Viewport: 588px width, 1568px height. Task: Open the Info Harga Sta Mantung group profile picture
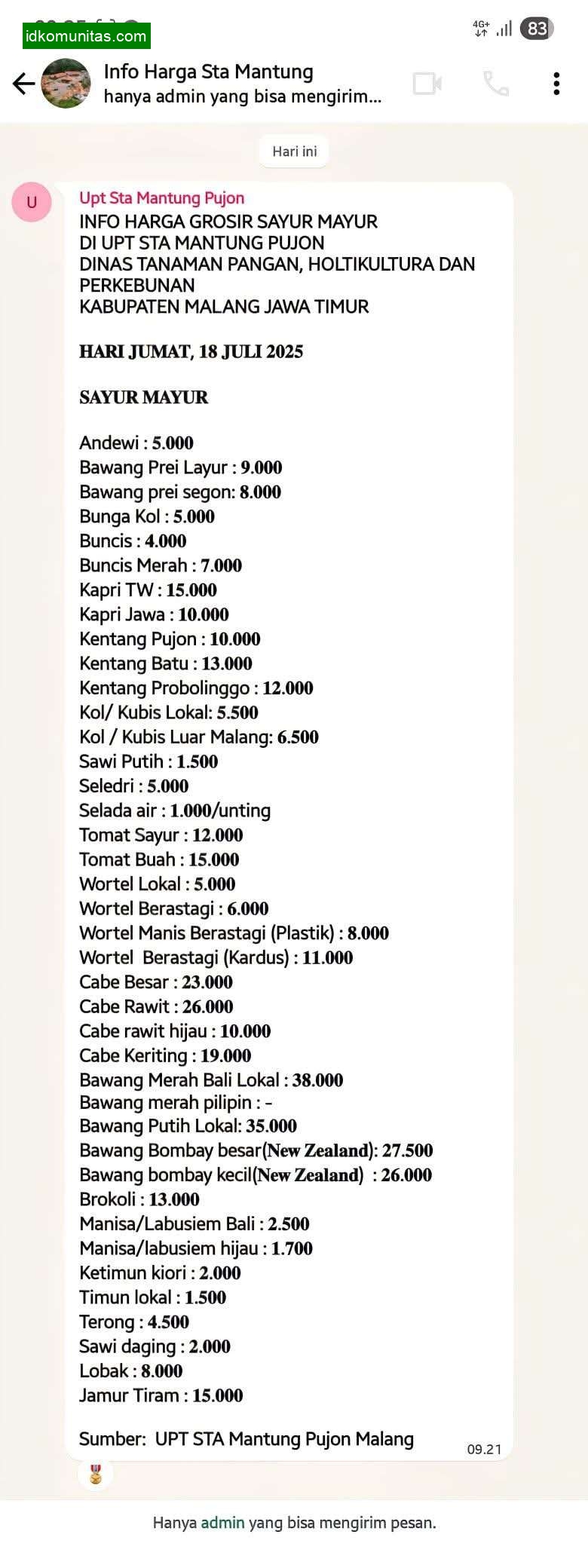click(66, 84)
